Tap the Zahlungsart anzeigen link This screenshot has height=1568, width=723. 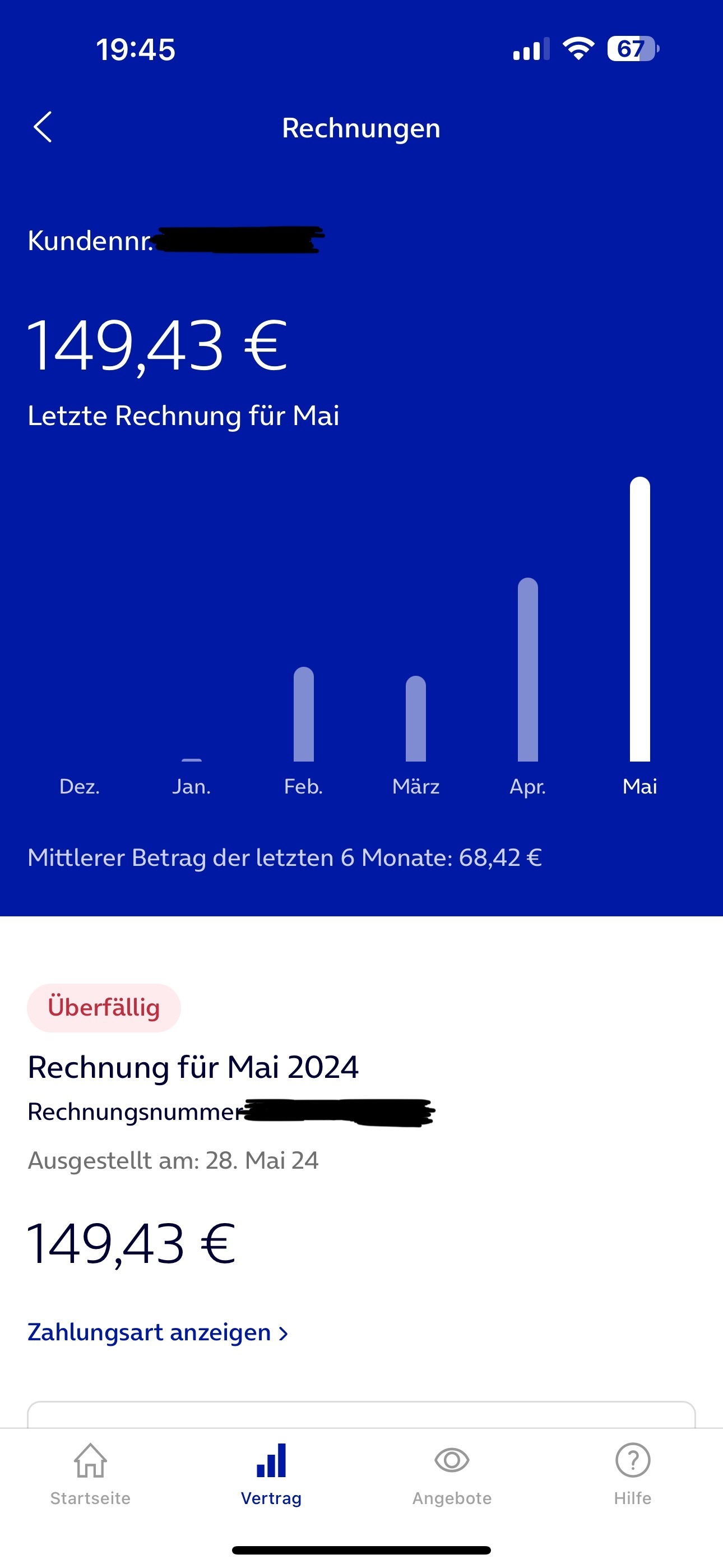157,1332
